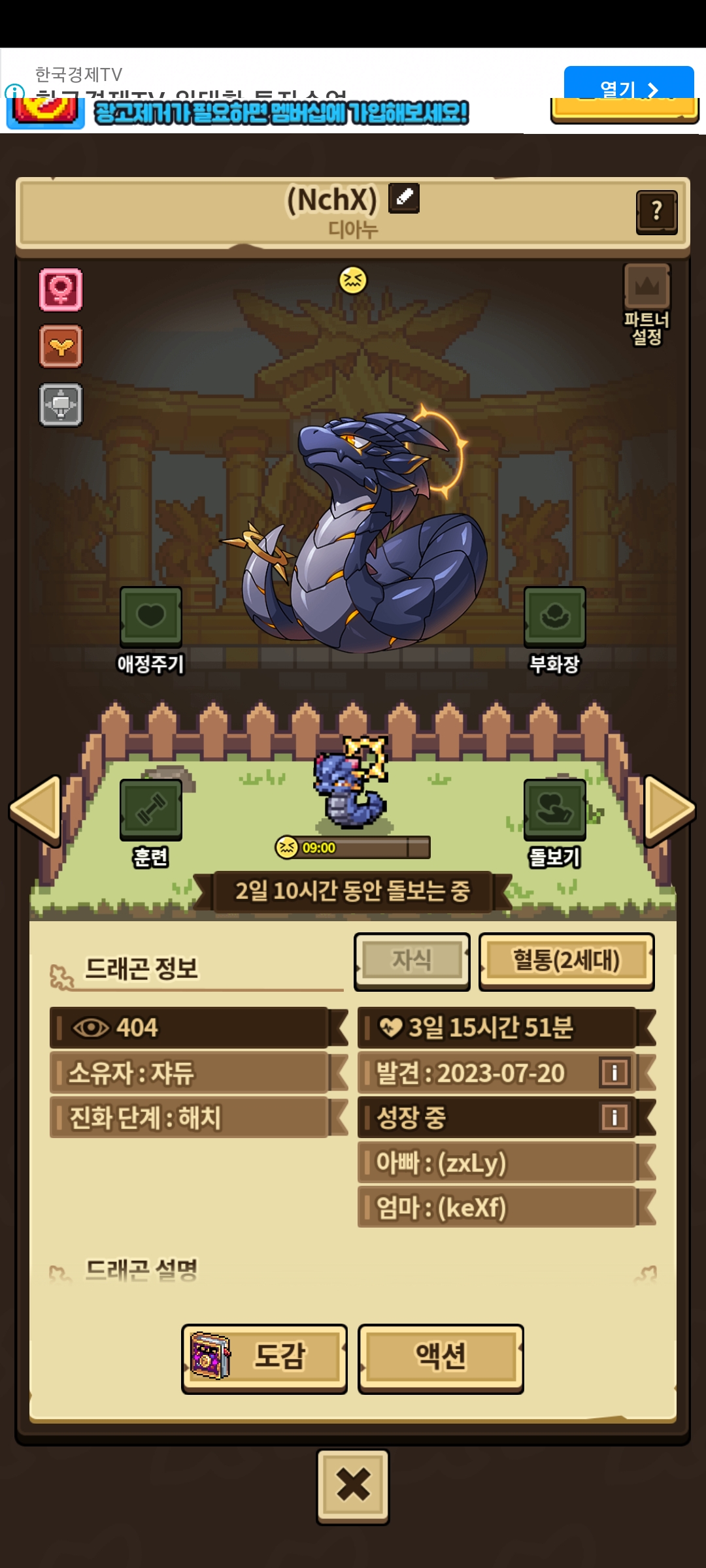Tap the pink female gender icon
The image size is (706, 1568).
click(61, 289)
